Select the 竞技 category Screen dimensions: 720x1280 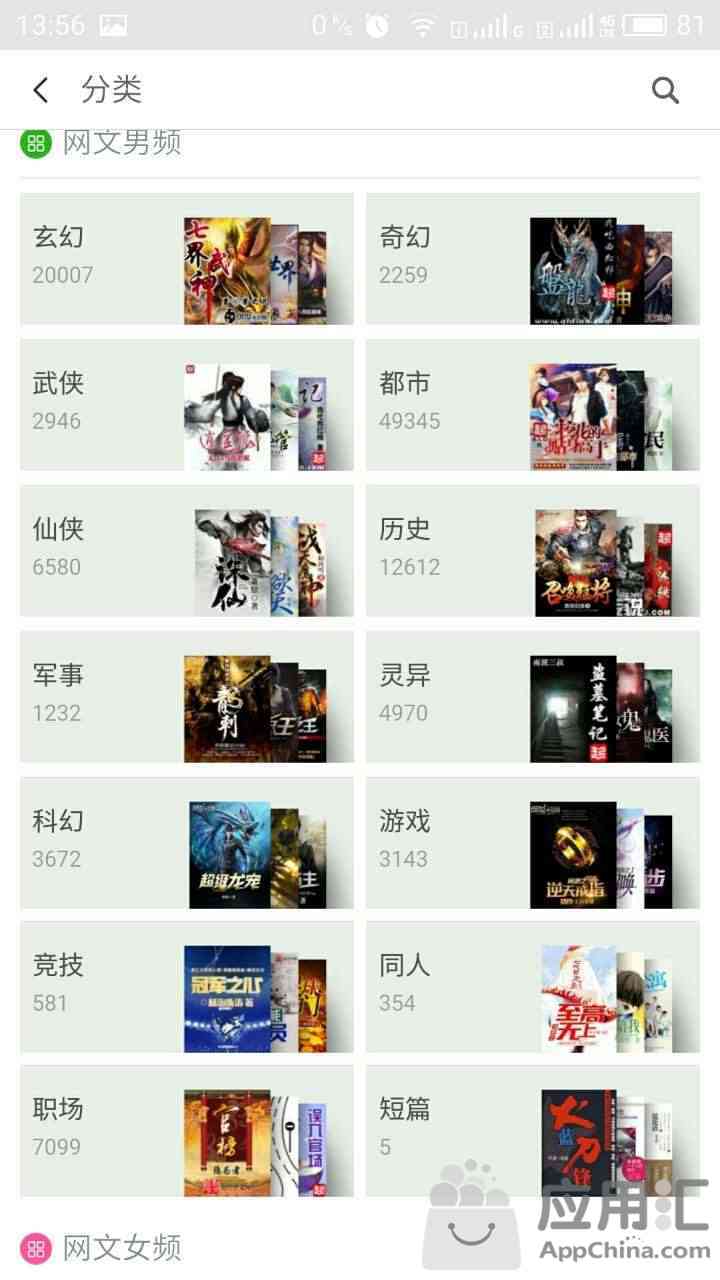(x=187, y=987)
